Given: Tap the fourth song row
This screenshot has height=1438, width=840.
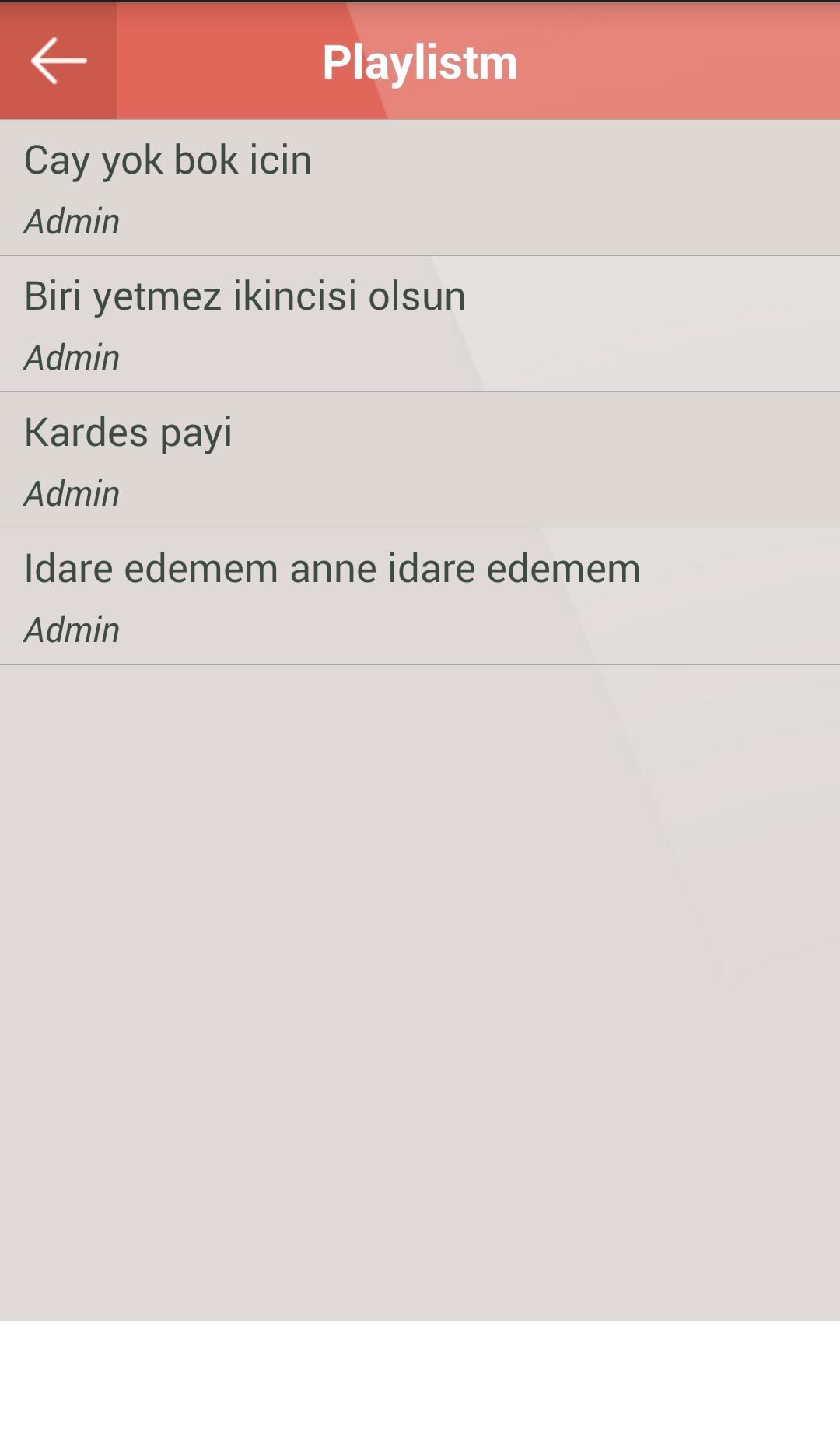Looking at the screenshot, I should pyautogui.click(x=420, y=595).
